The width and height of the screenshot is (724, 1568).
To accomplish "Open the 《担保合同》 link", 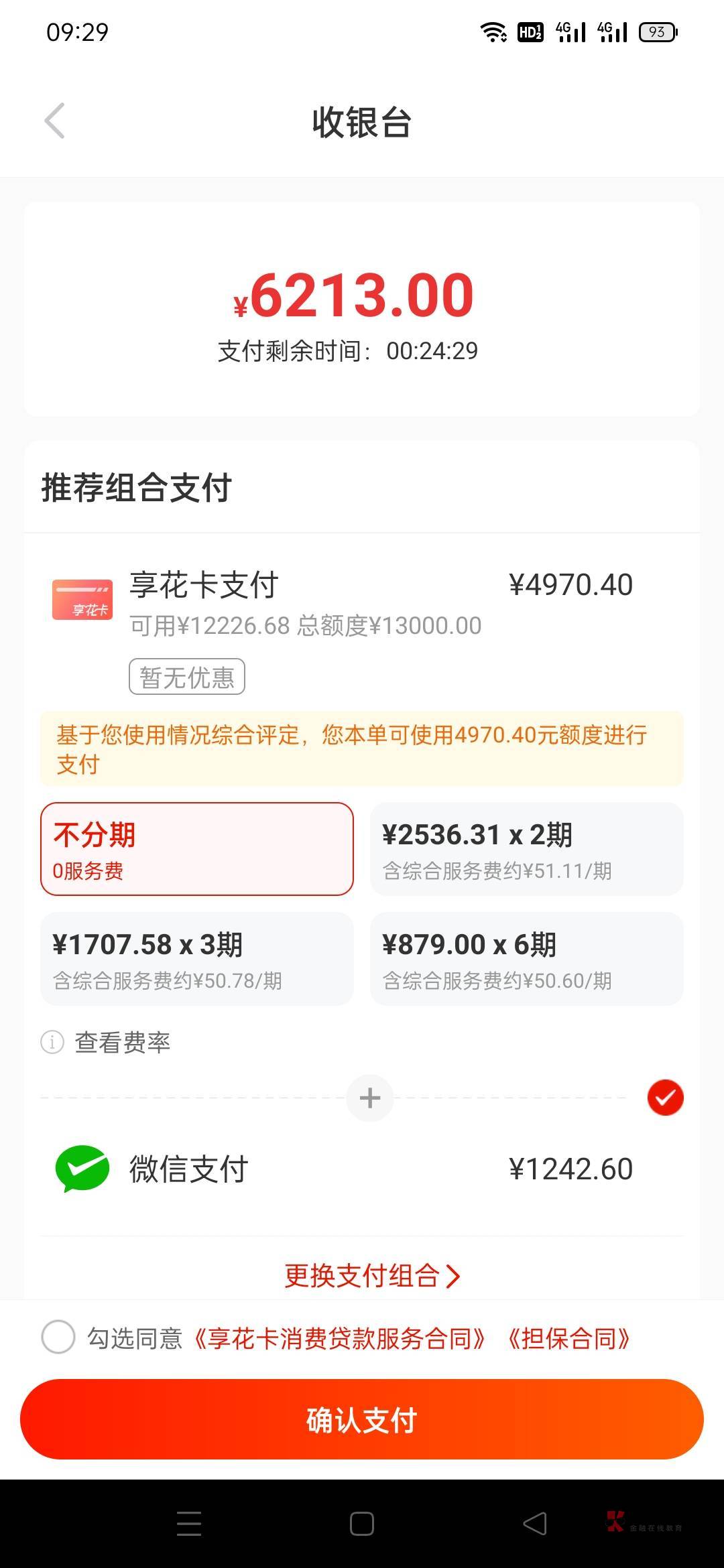I will (x=568, y=1338).
